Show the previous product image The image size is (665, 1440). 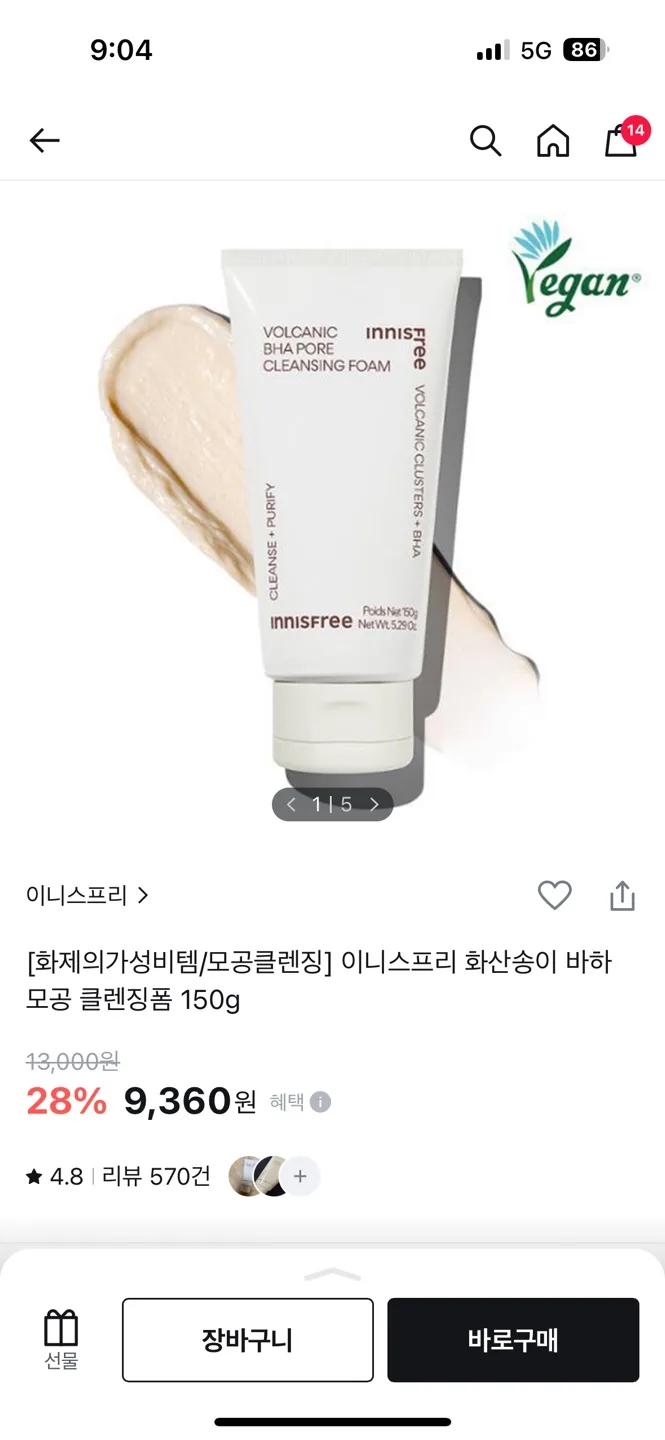(x=291, y=804)
